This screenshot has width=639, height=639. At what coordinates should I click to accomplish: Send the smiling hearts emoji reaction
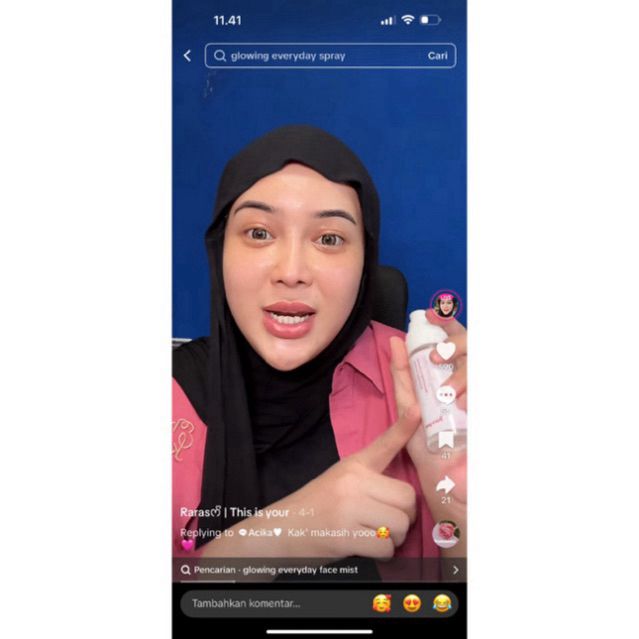coord(382,603)
